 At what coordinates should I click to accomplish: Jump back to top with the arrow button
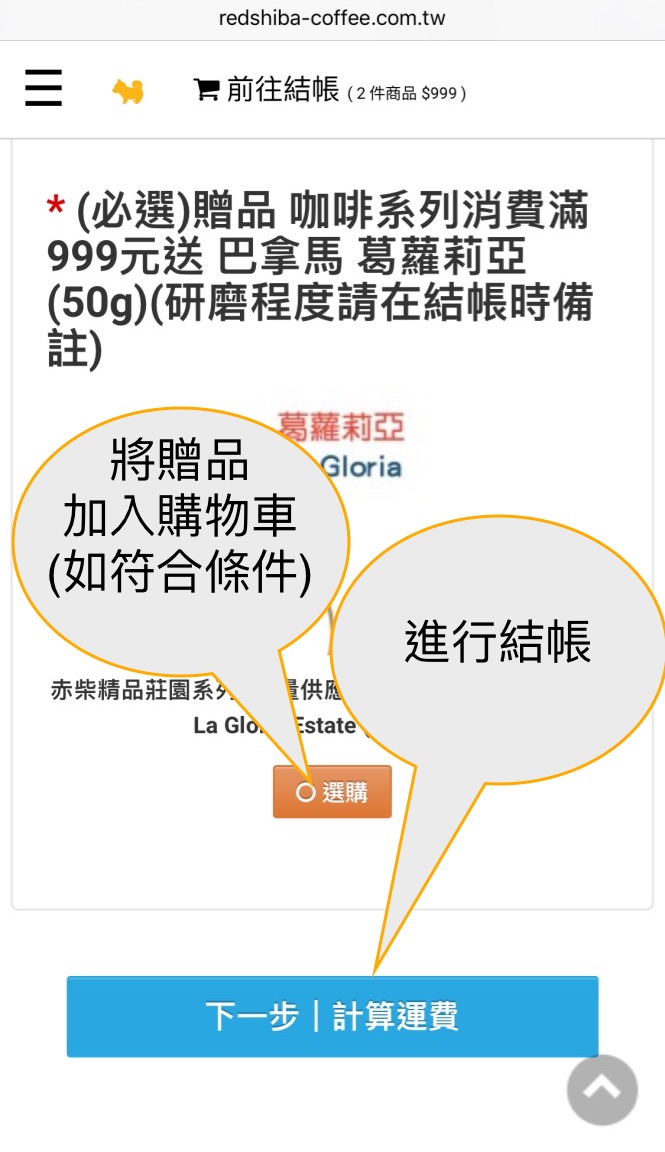click(x=602, y=1089)
